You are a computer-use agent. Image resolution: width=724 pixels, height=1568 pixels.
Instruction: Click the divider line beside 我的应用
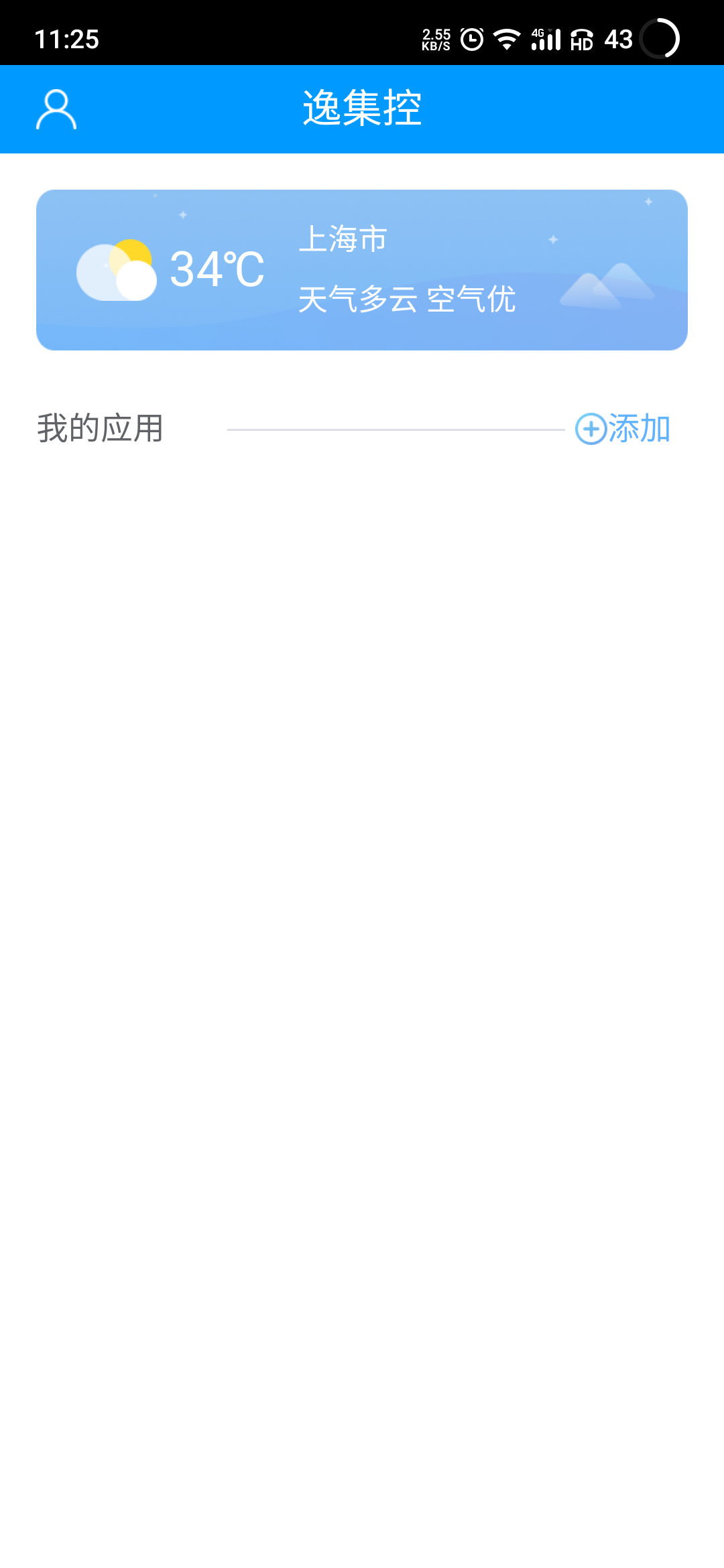(x=396, y=430)
